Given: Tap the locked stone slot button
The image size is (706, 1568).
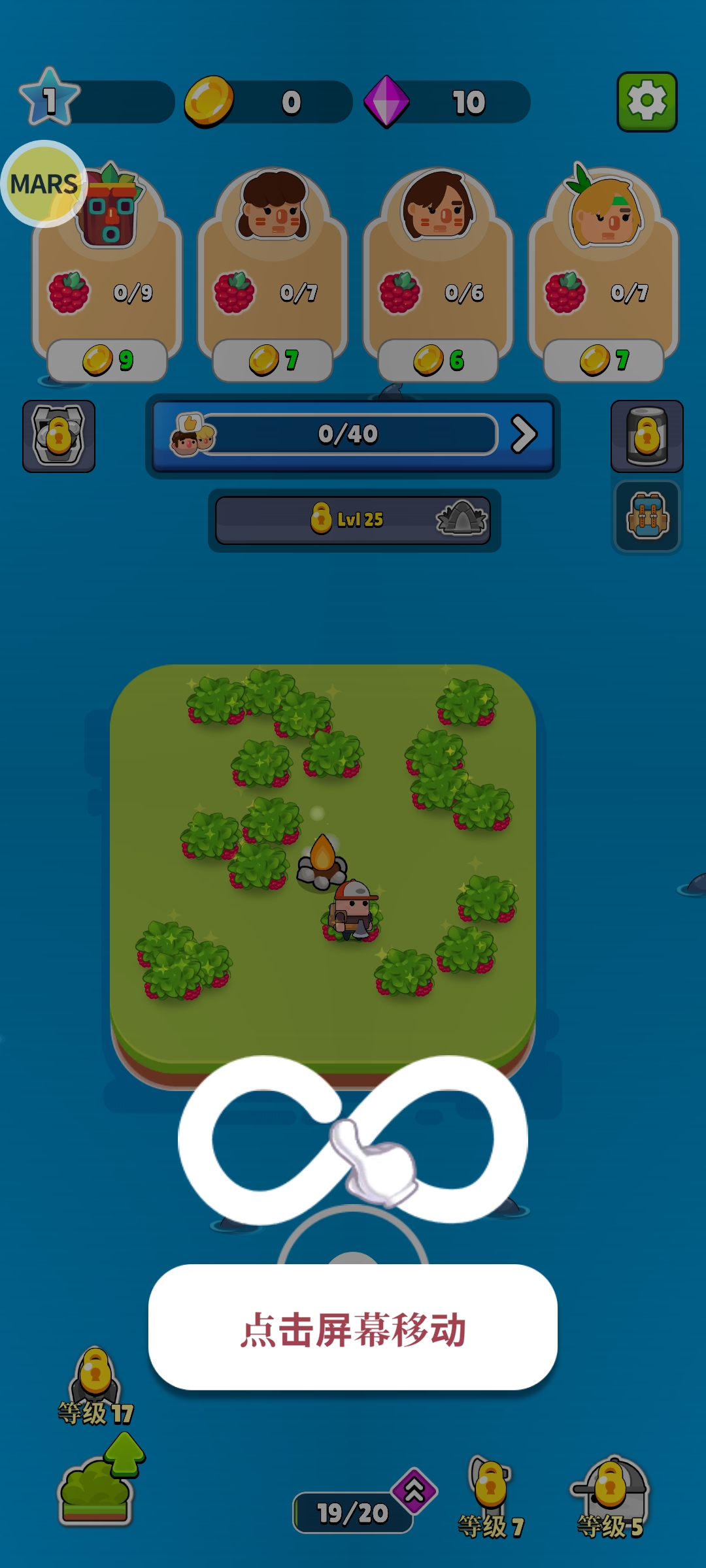Looking at the screenshot, I should [x=59, y=436].
